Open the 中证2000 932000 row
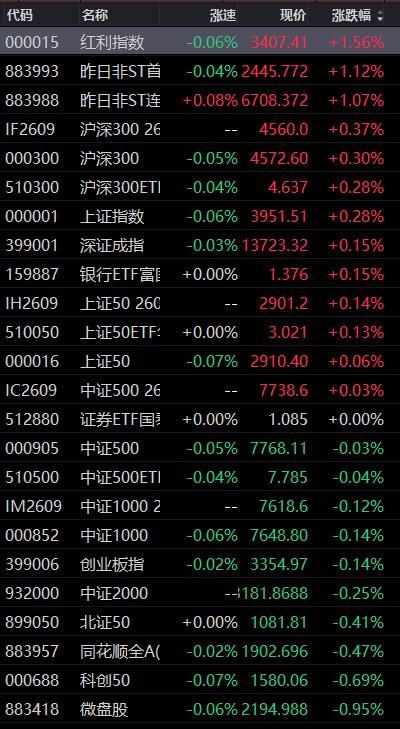The height and width of the screenshot is (729, 400). 200,593
